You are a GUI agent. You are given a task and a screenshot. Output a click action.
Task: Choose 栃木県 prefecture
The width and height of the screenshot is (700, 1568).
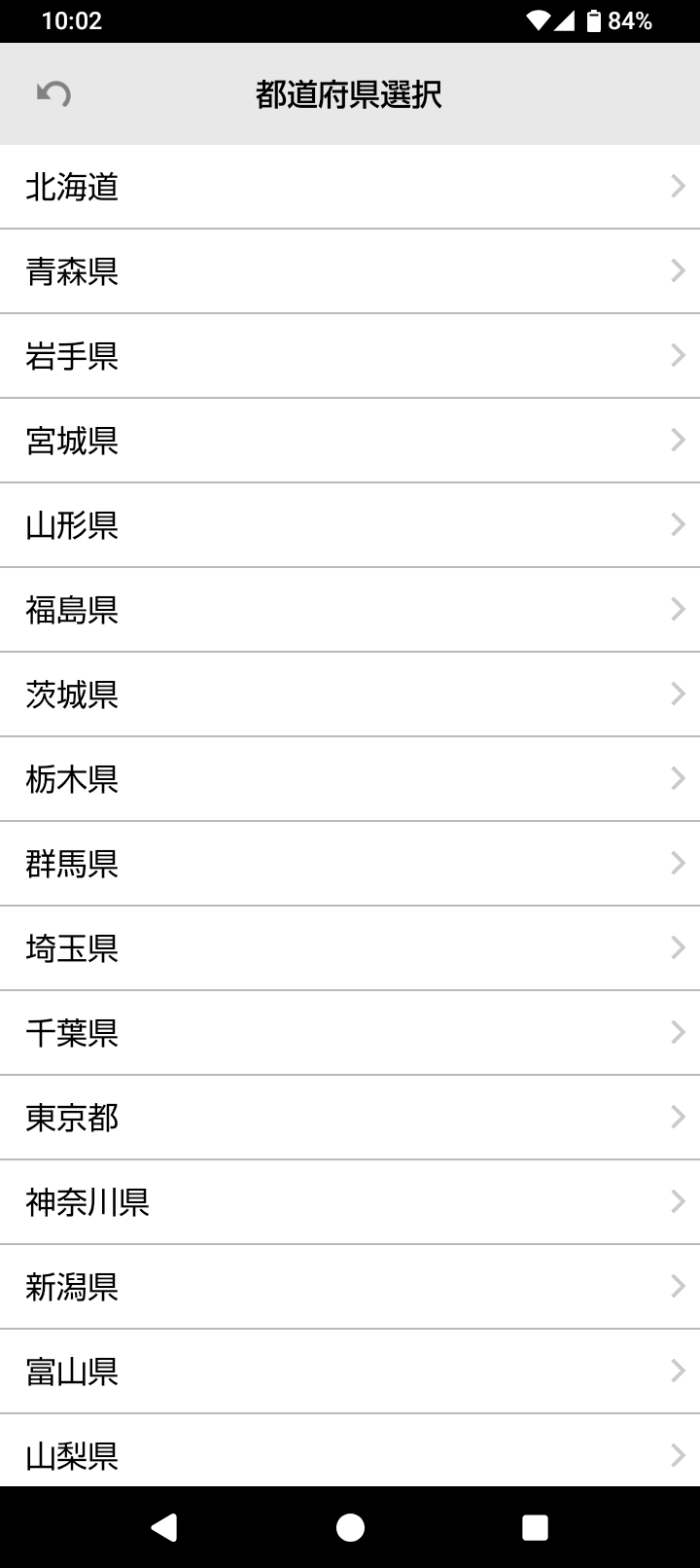click(x=350, y=779)
